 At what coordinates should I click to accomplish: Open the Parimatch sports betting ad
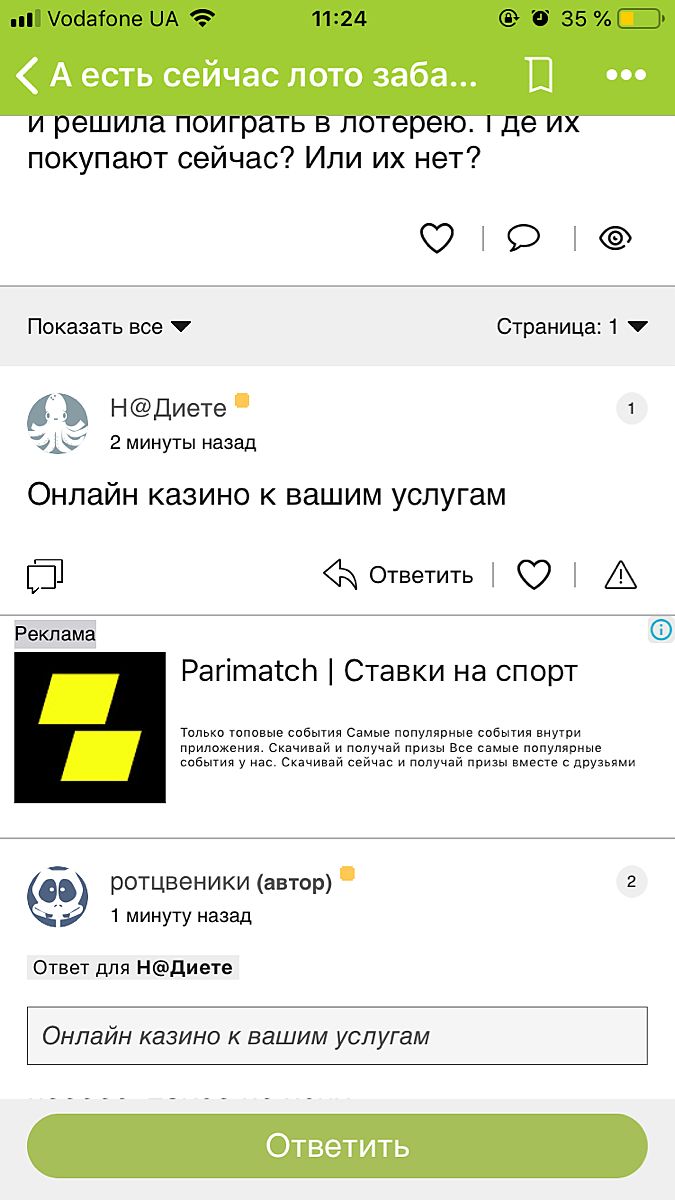coord(378,671)
